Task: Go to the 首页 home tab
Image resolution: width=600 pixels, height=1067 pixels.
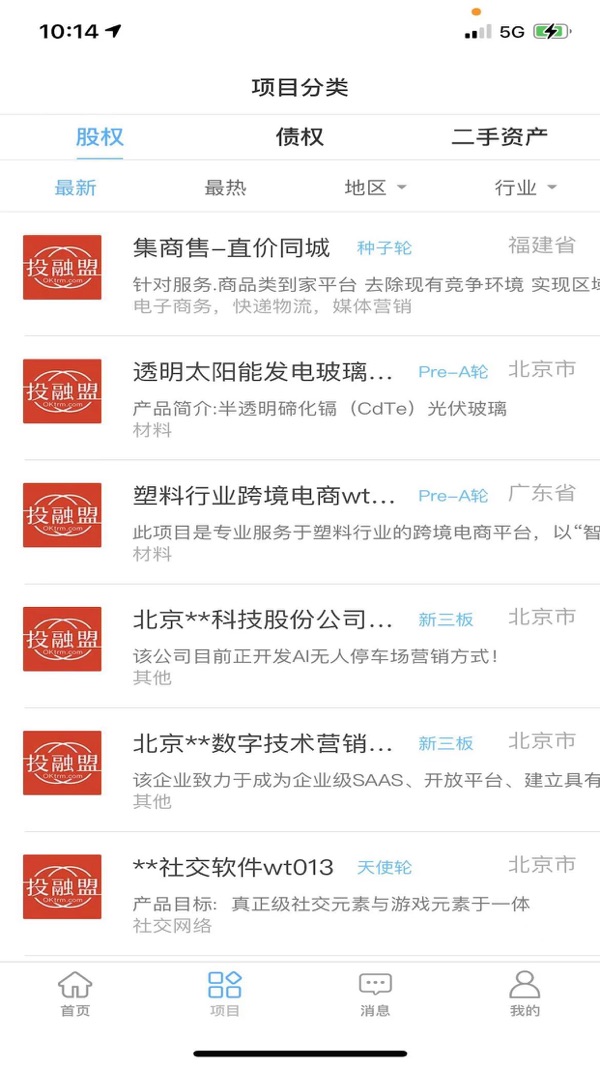Action: click(75, 994)
